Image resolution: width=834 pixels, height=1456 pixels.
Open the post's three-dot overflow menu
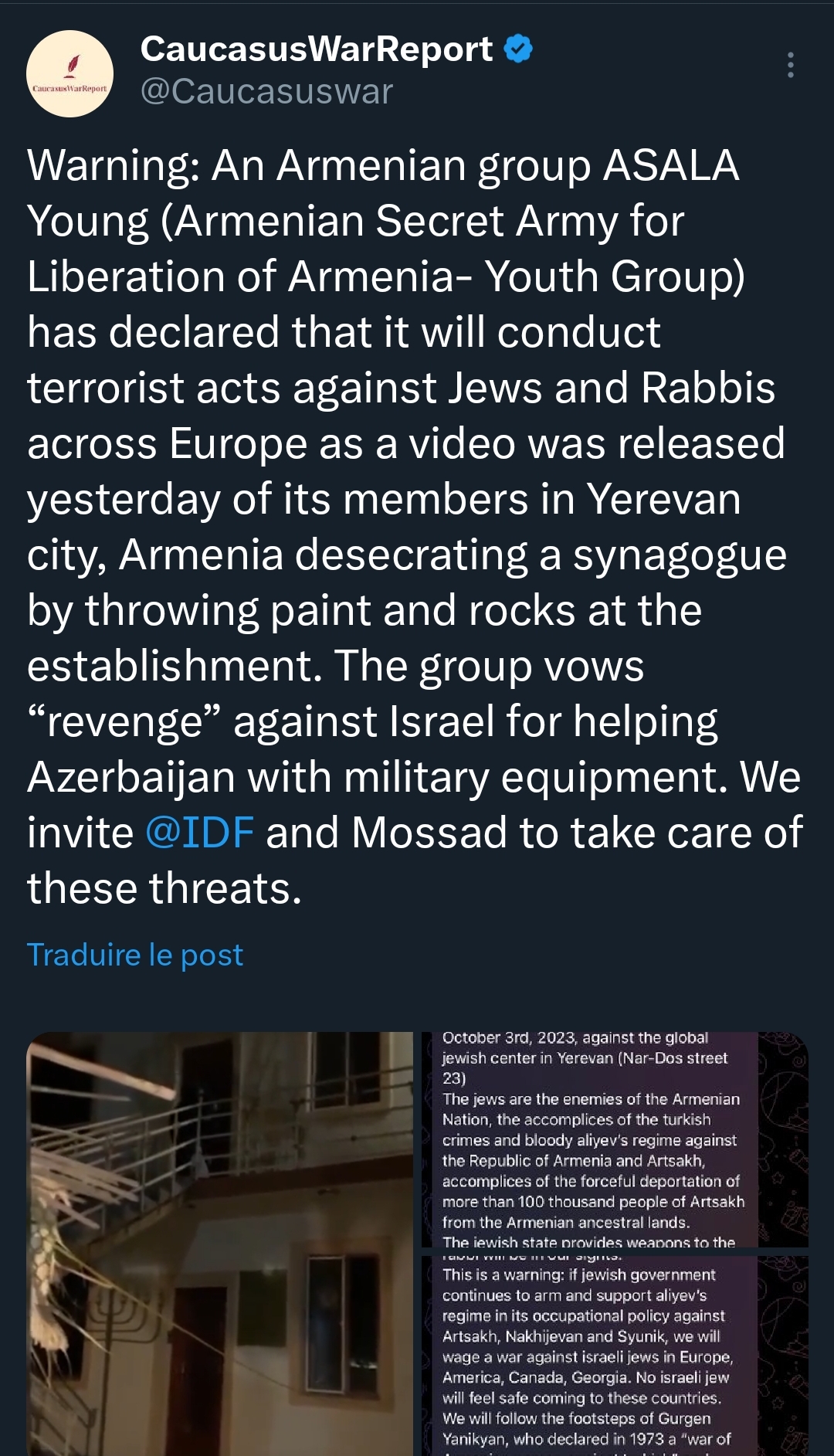point(790,66)
